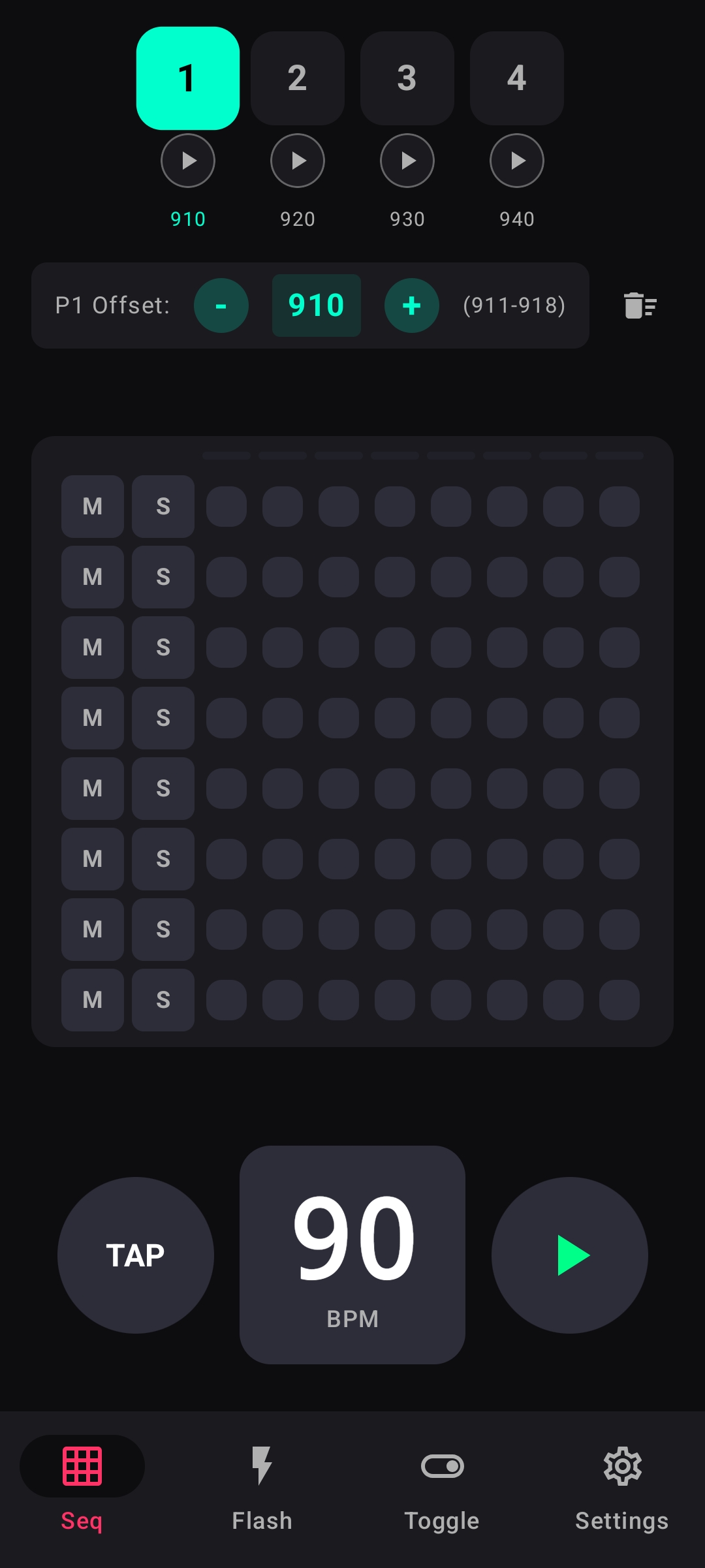The width and height of the screenshot is (705, 1568).
Task: Clear the pattern with the trash icon
Action: (640, 306)
